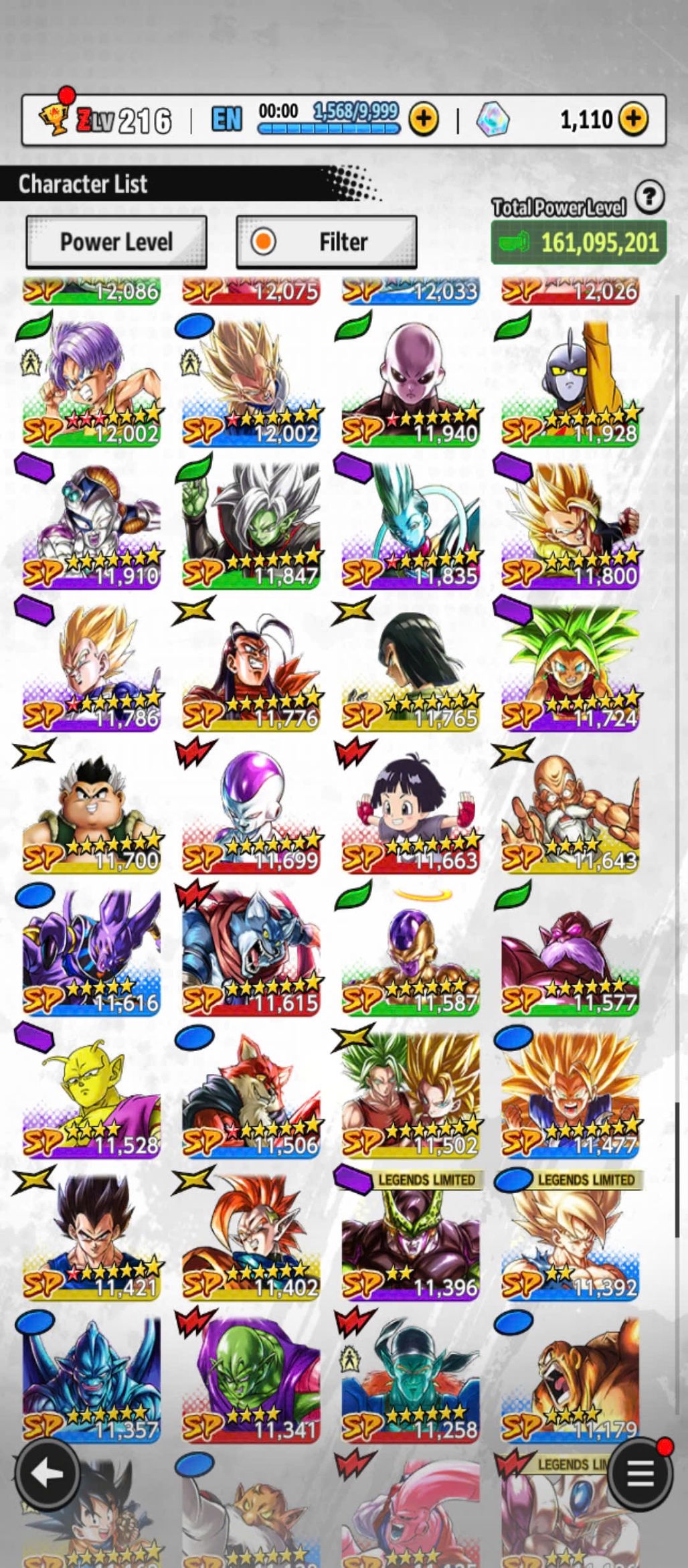Image resolution: width=688 pixels, height=1568 pixels.
Task: Go back using the arrow button
Action: click(48, 1474)
